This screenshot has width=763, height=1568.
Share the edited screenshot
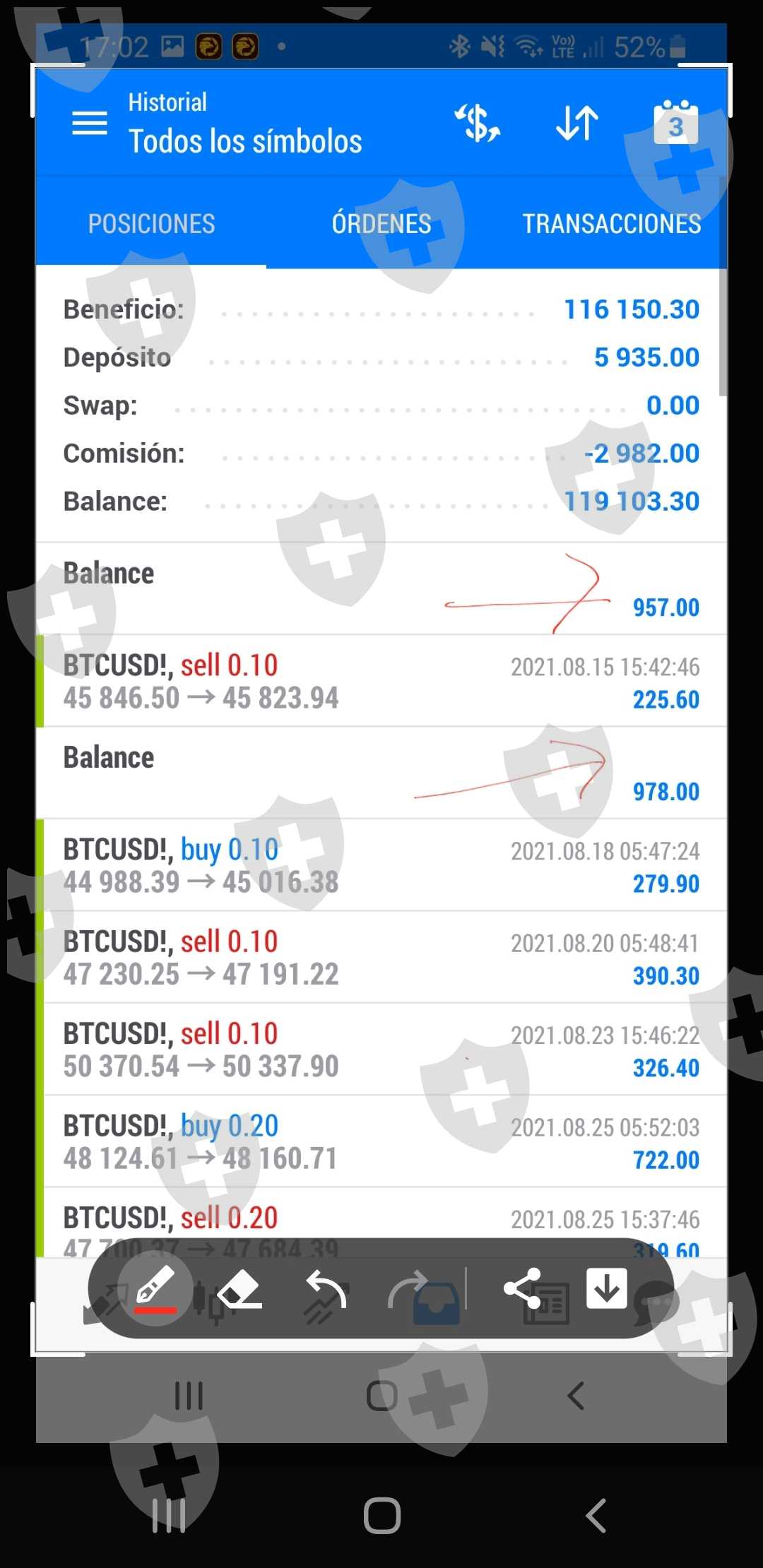click(522, 1288)
